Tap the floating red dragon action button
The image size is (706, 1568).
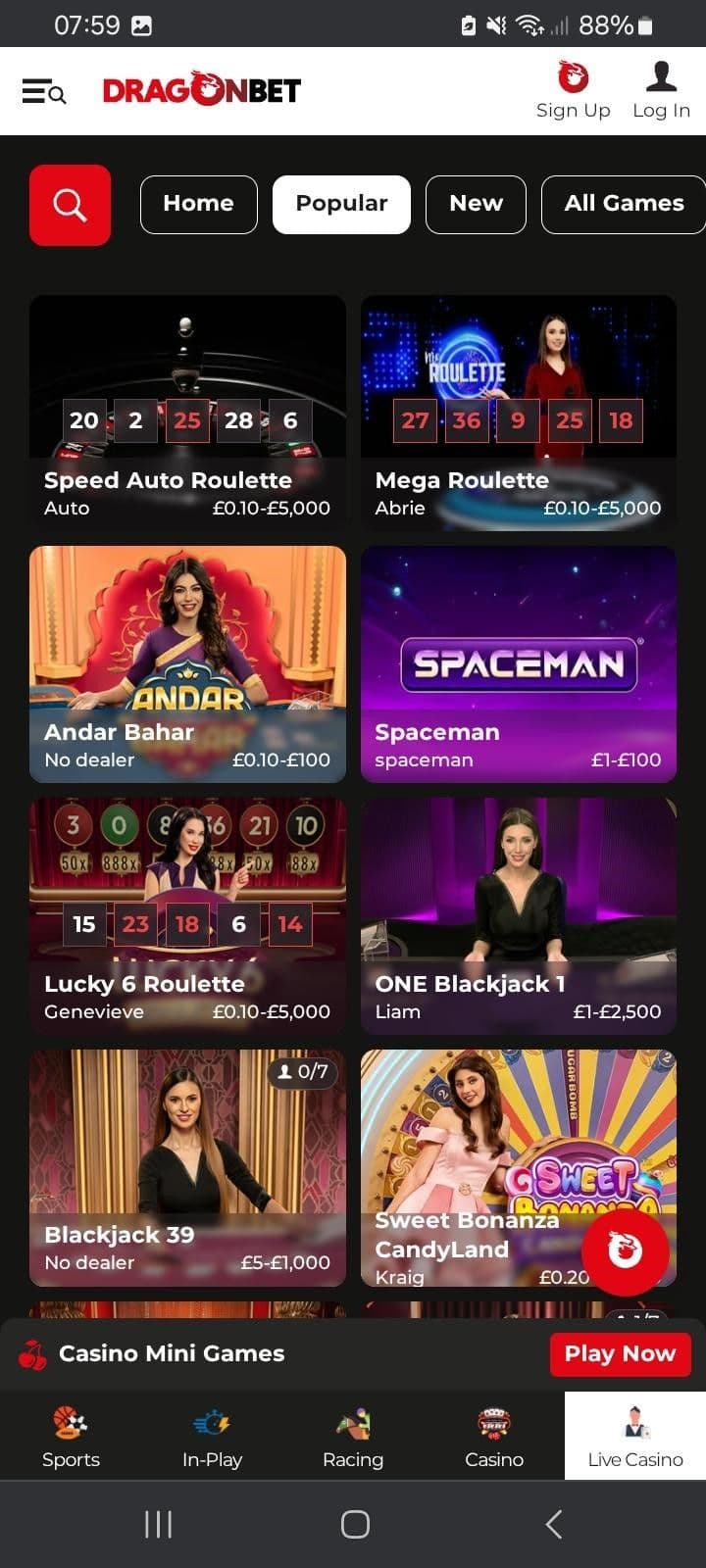[x=625, y=1251]
